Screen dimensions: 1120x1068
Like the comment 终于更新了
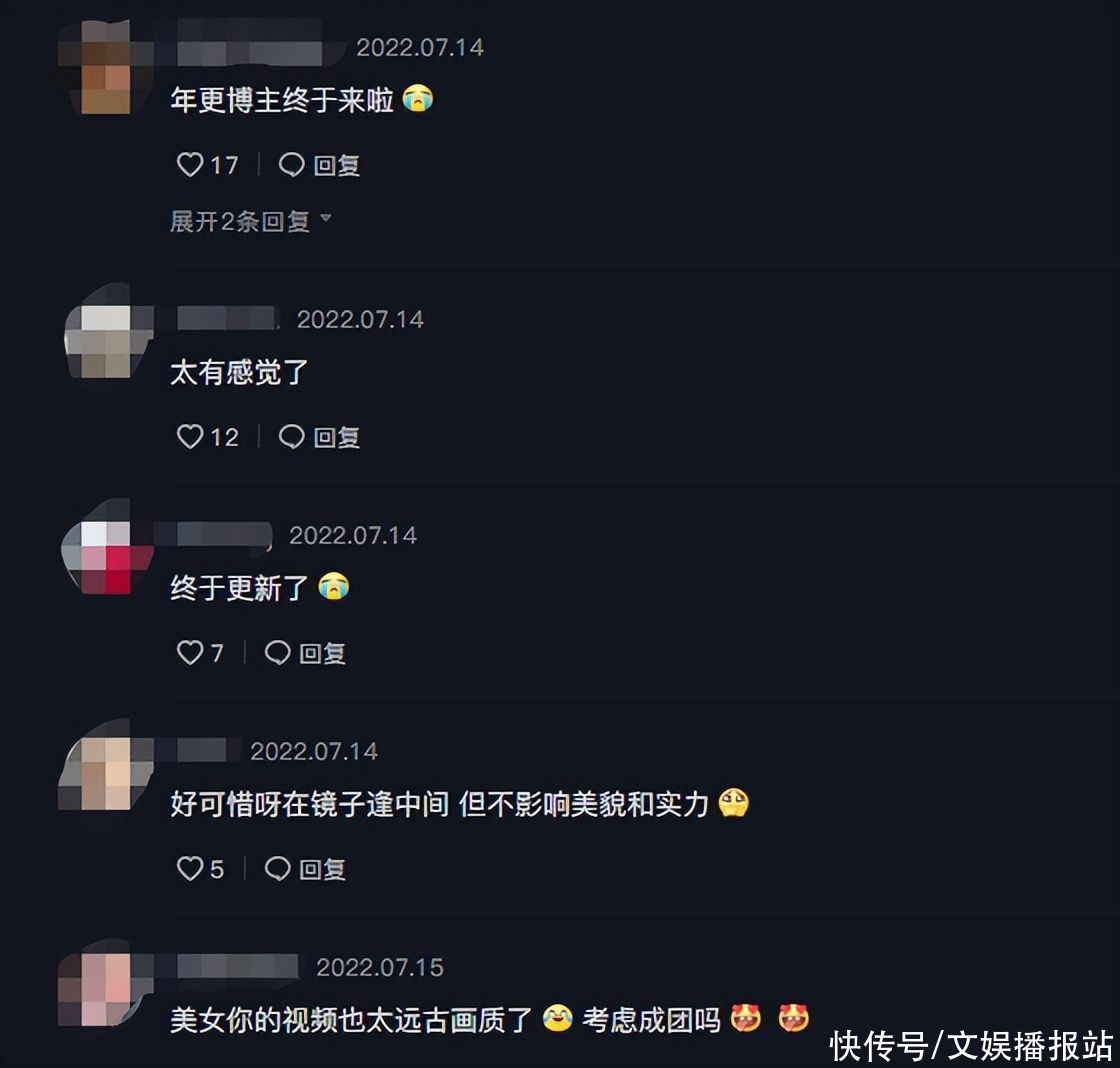(190, 653)
